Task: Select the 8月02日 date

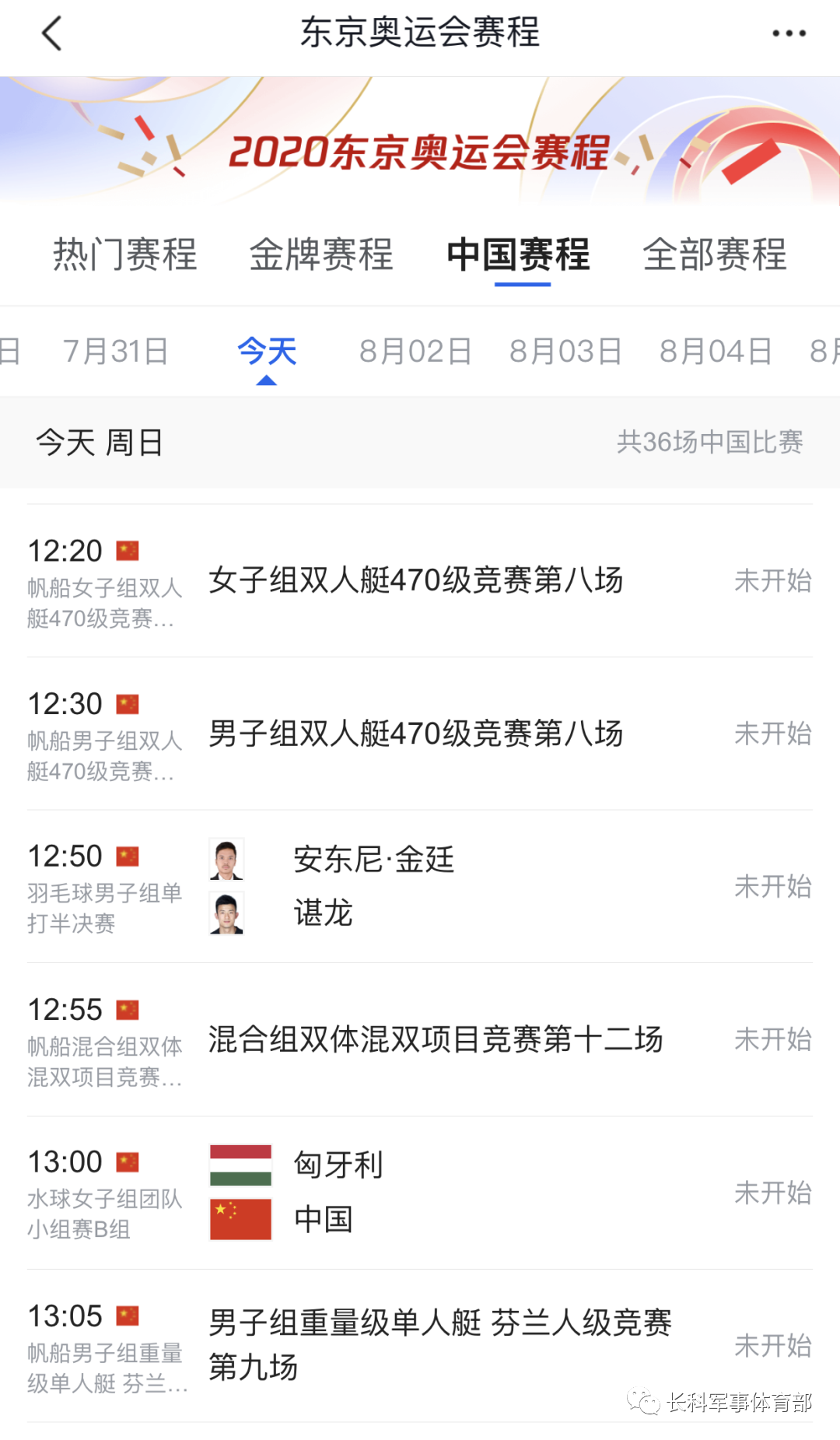Action: pos(415,352)
